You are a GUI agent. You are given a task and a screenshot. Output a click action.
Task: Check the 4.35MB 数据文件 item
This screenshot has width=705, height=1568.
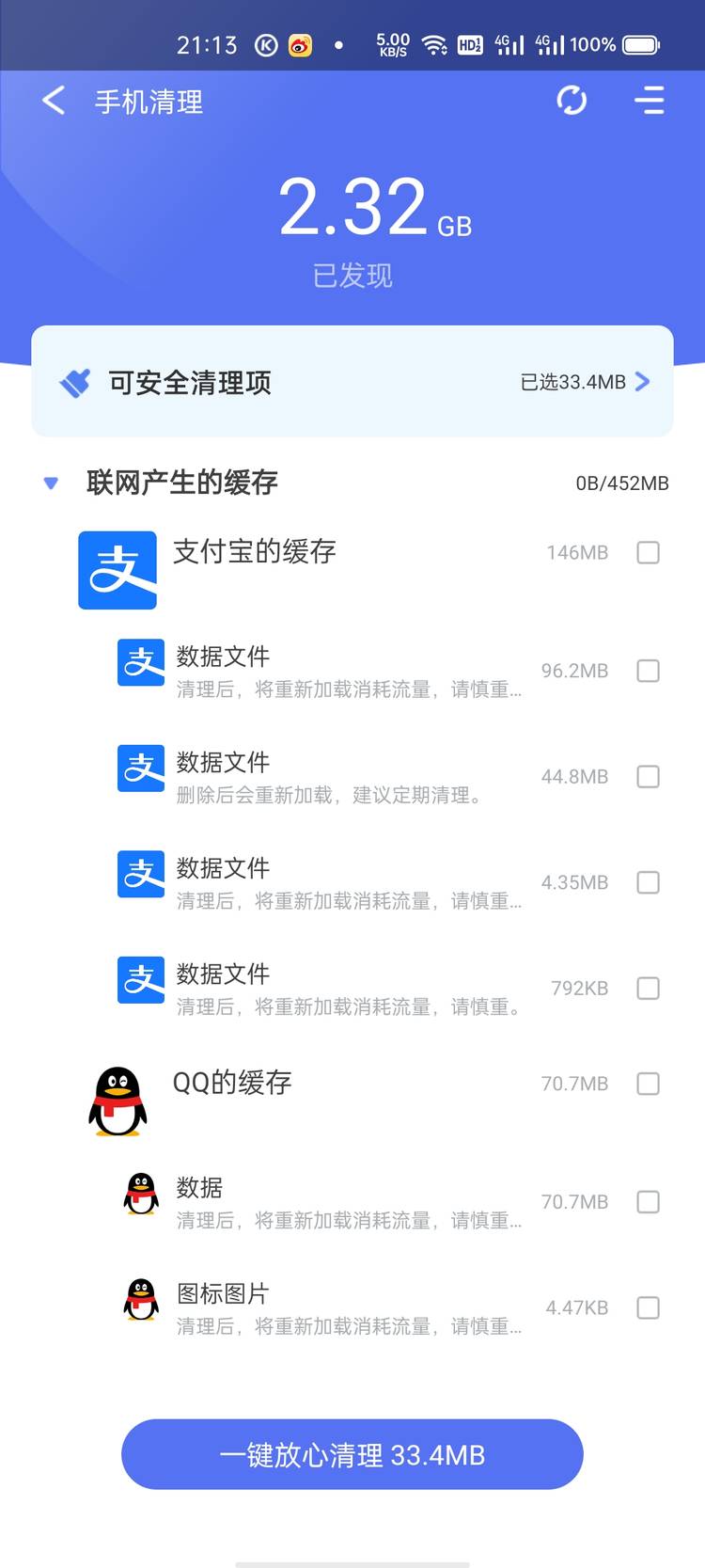point(648,882)
